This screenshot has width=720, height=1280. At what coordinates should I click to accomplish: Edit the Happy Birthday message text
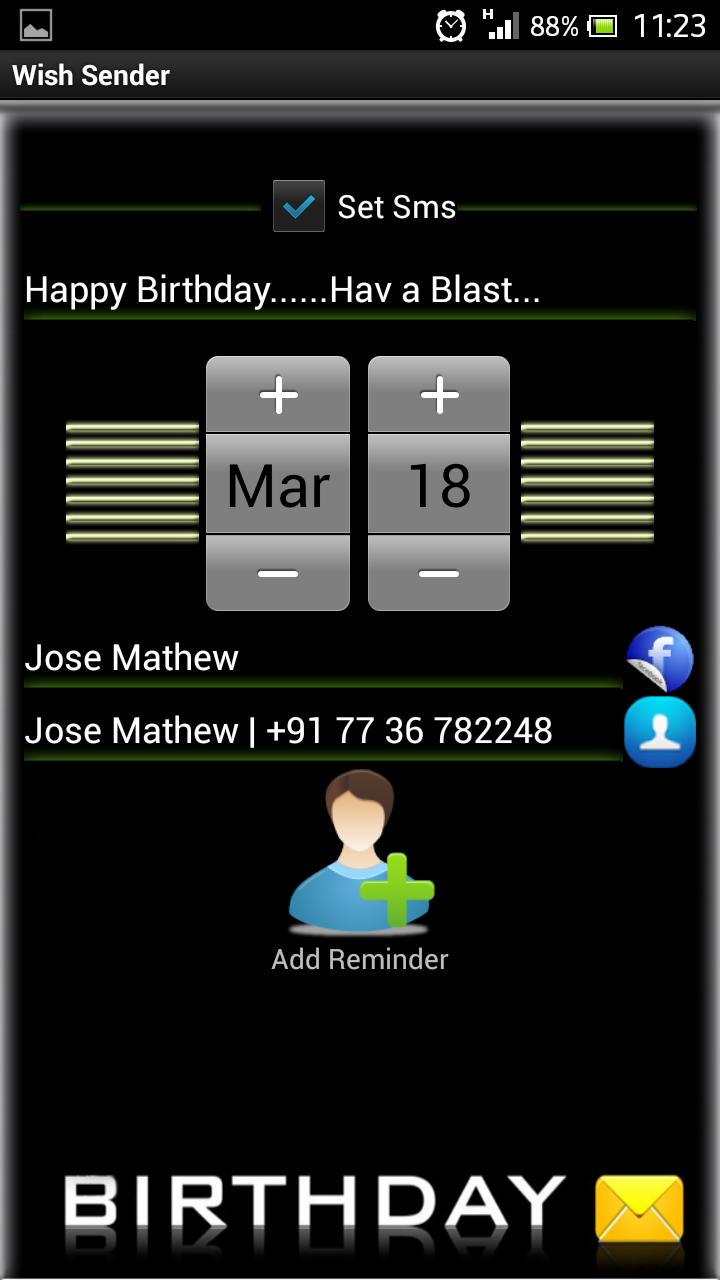(x=281, y=291)
